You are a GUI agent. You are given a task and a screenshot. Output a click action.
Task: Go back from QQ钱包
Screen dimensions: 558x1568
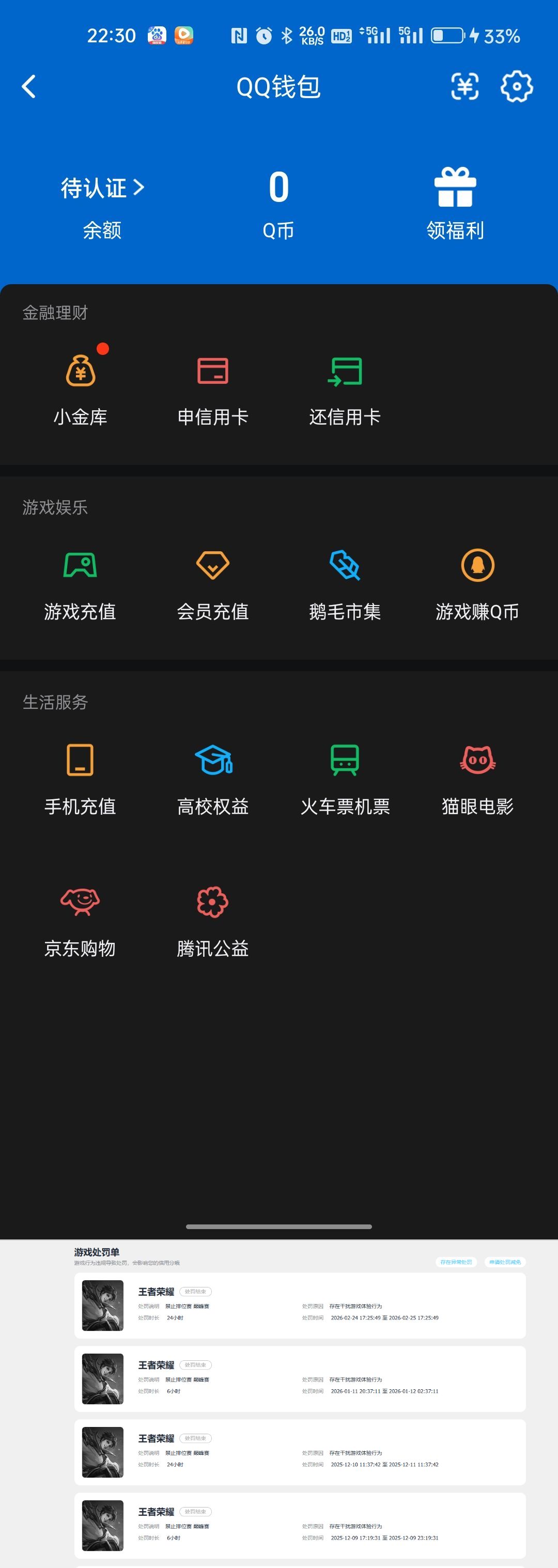tap(28, 86)
